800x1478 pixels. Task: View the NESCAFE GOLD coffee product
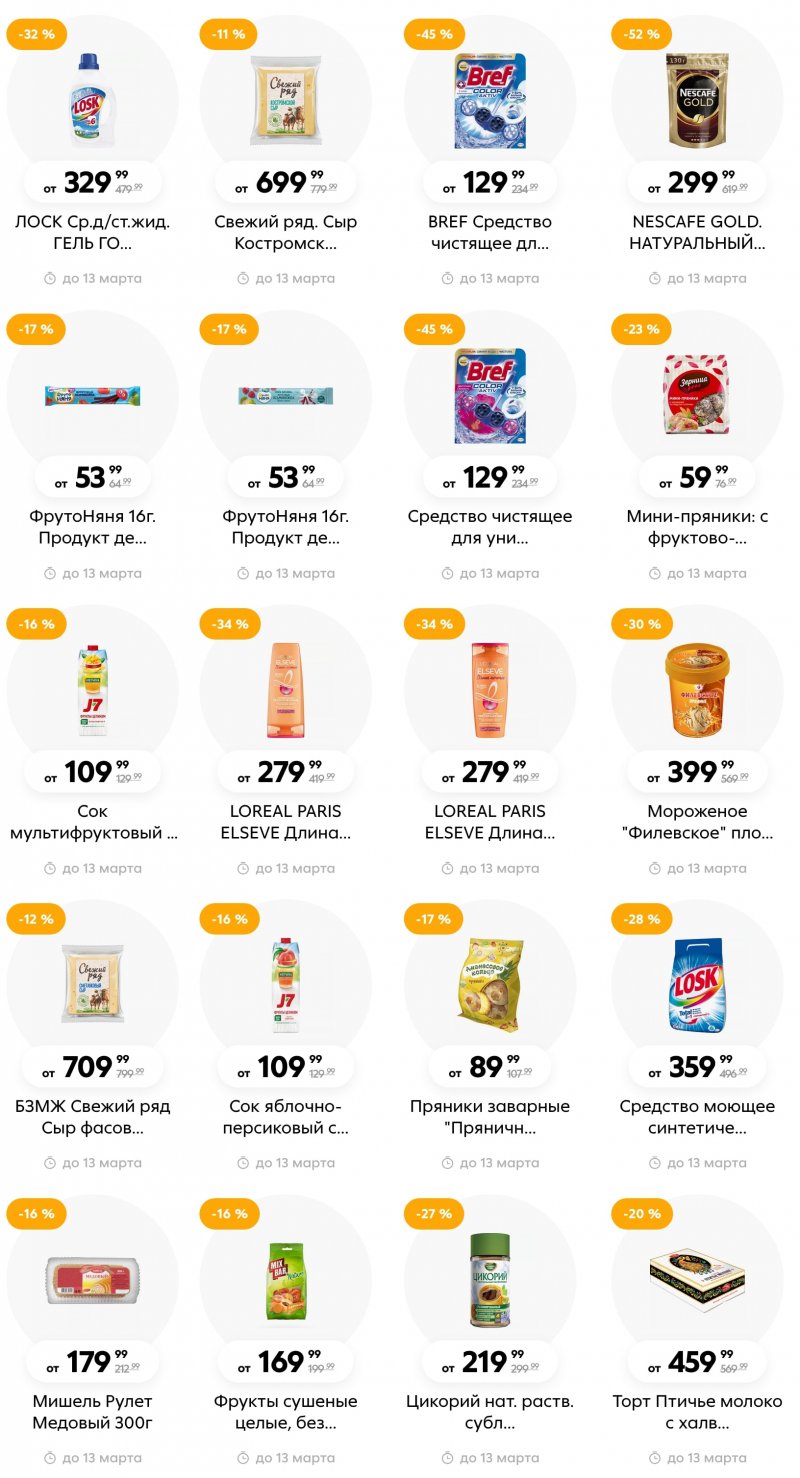click(x=697, y=100)
